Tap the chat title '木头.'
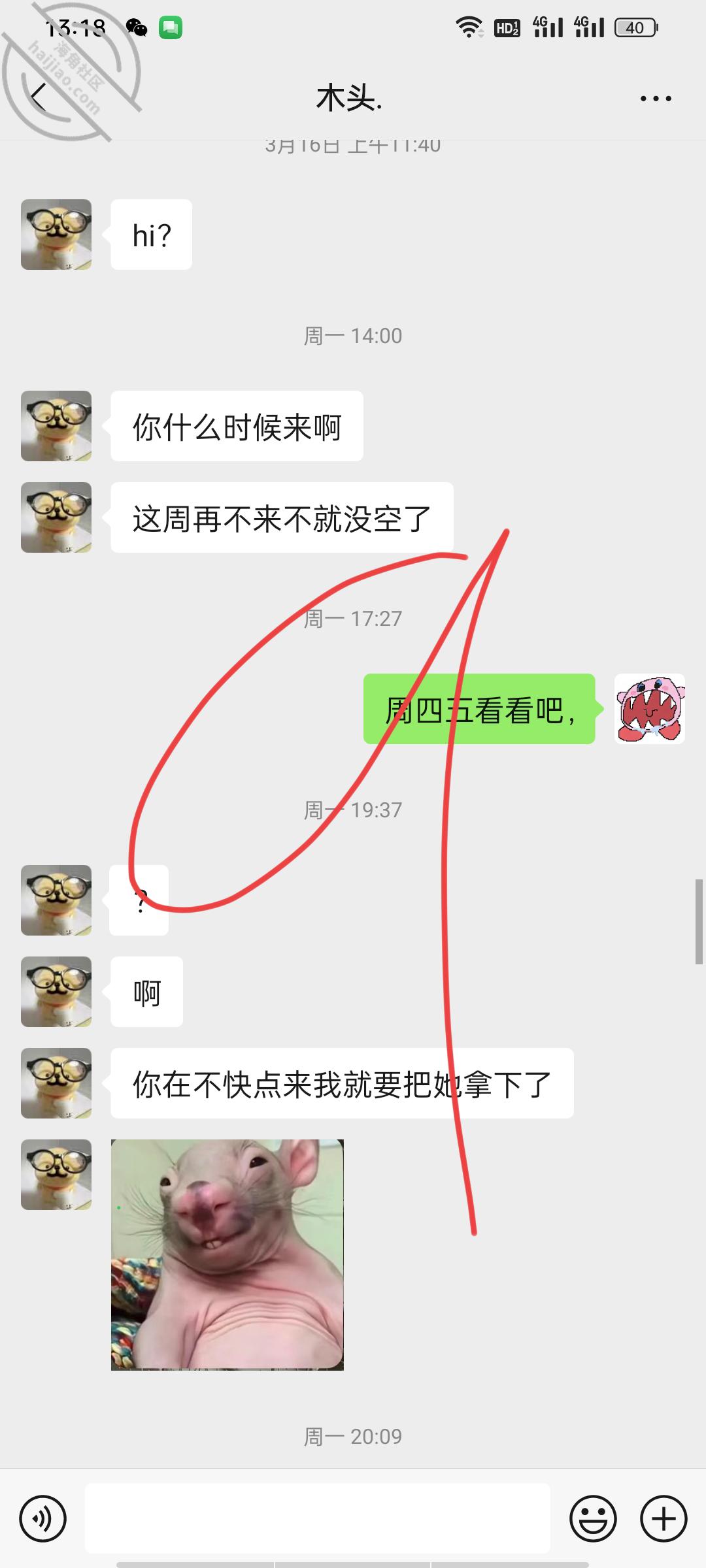Screen dimensions: 706x1568 (348, 97)
